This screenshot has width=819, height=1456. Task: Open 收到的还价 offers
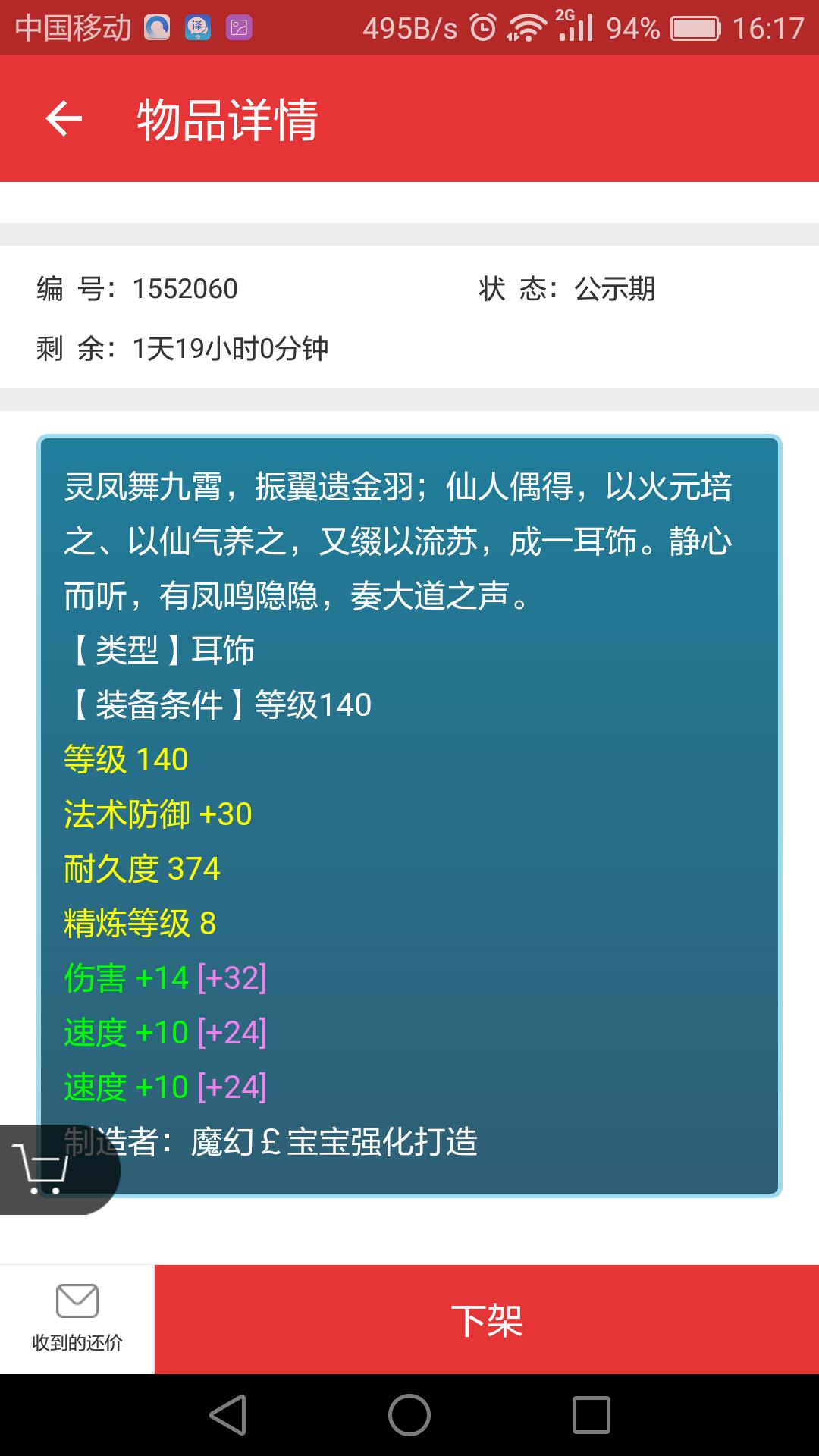click(77, 1319)
